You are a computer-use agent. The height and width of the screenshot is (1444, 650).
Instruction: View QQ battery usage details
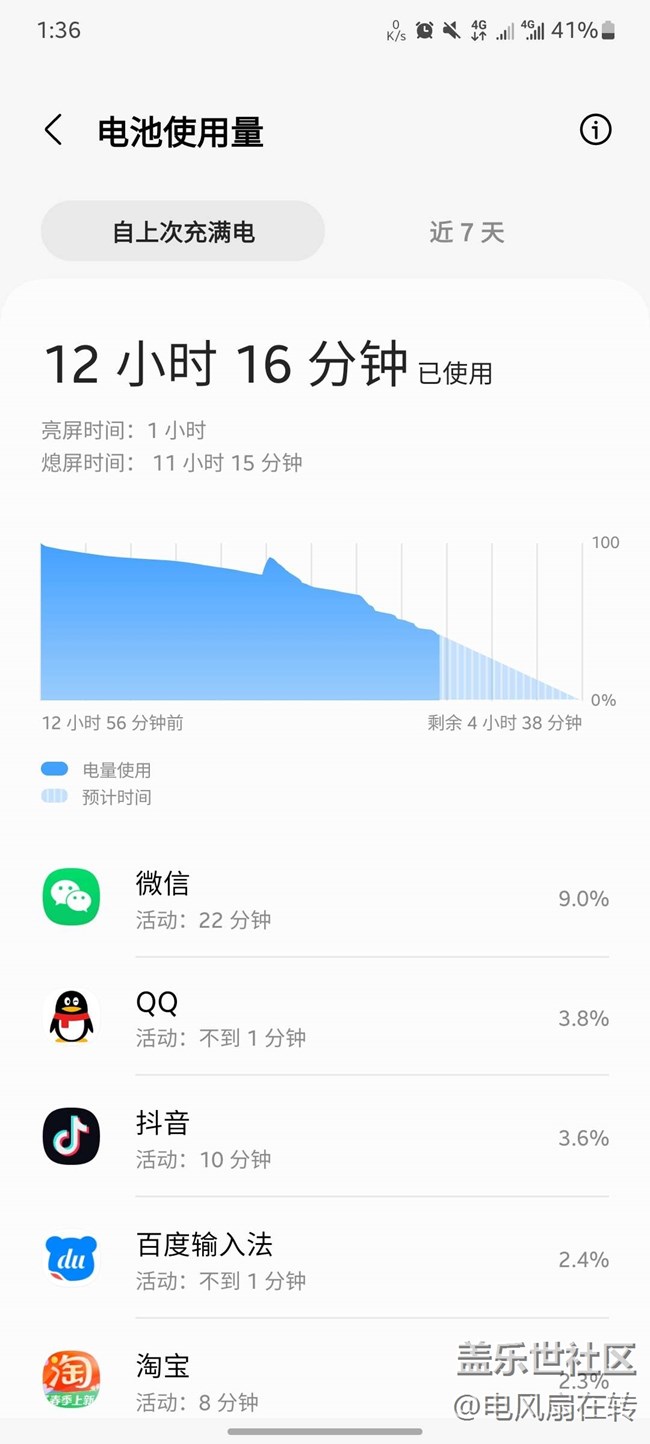(325, 1018)
